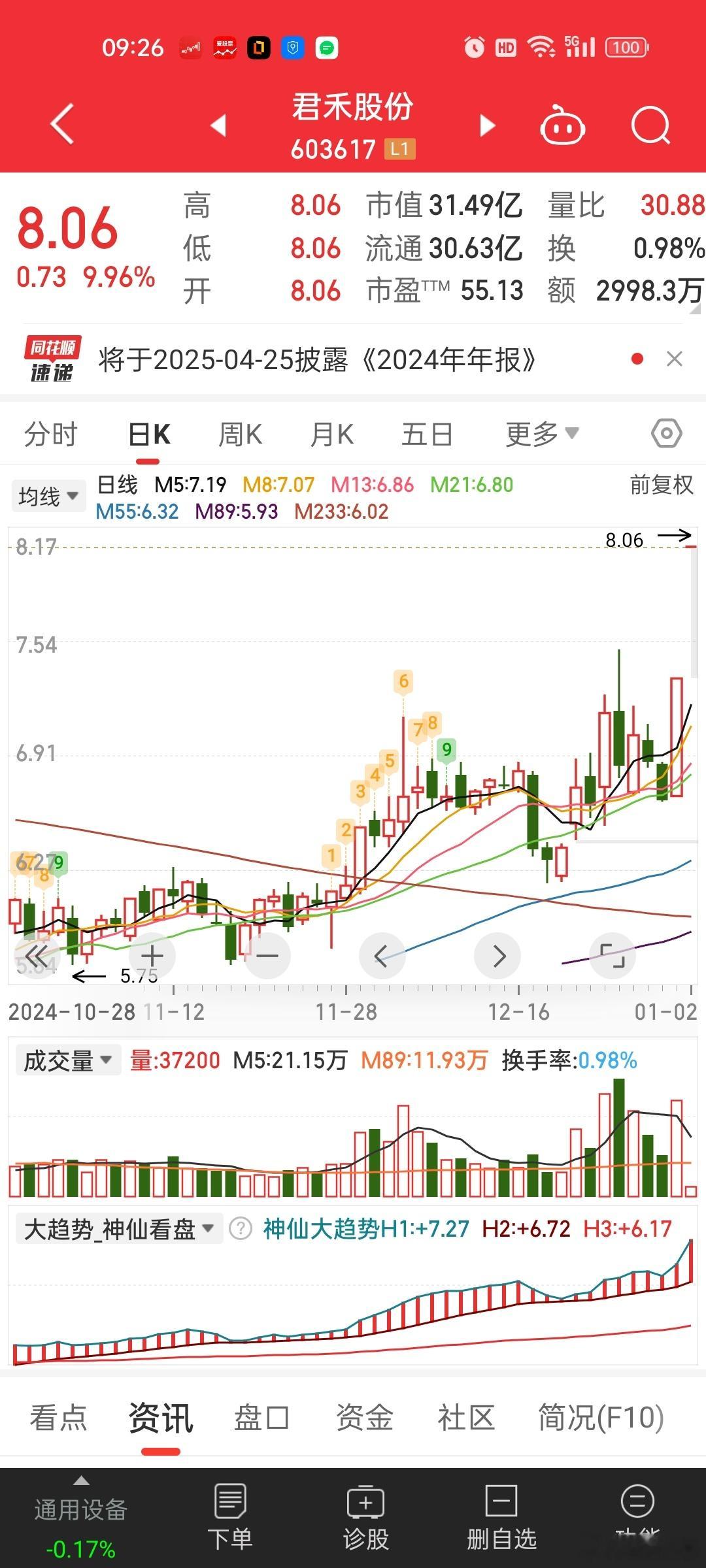Open stock search
The width and height of the screenshot is (706, 1568).
(651, 124)
